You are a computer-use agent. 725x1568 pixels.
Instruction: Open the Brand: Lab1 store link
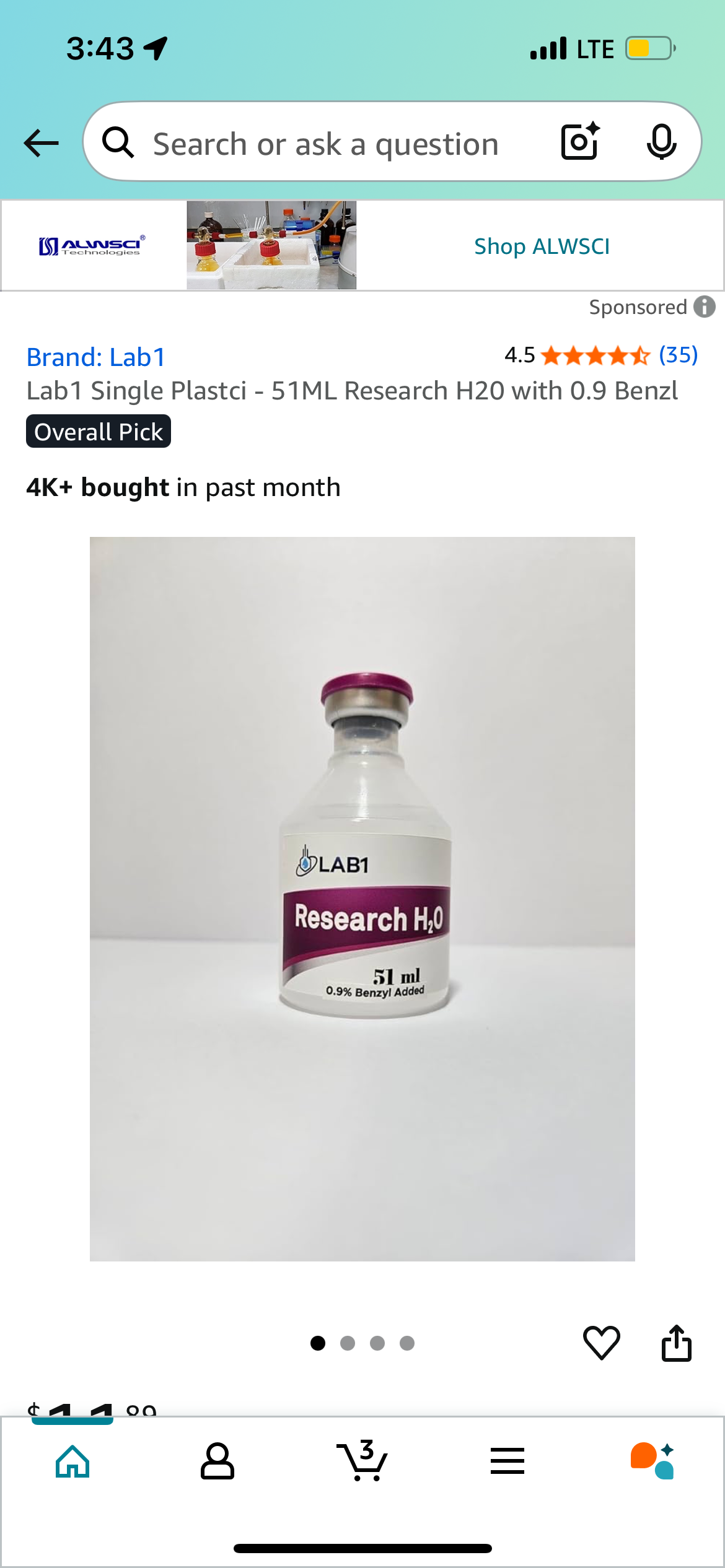pyautogui.click(x=96, y=357)
